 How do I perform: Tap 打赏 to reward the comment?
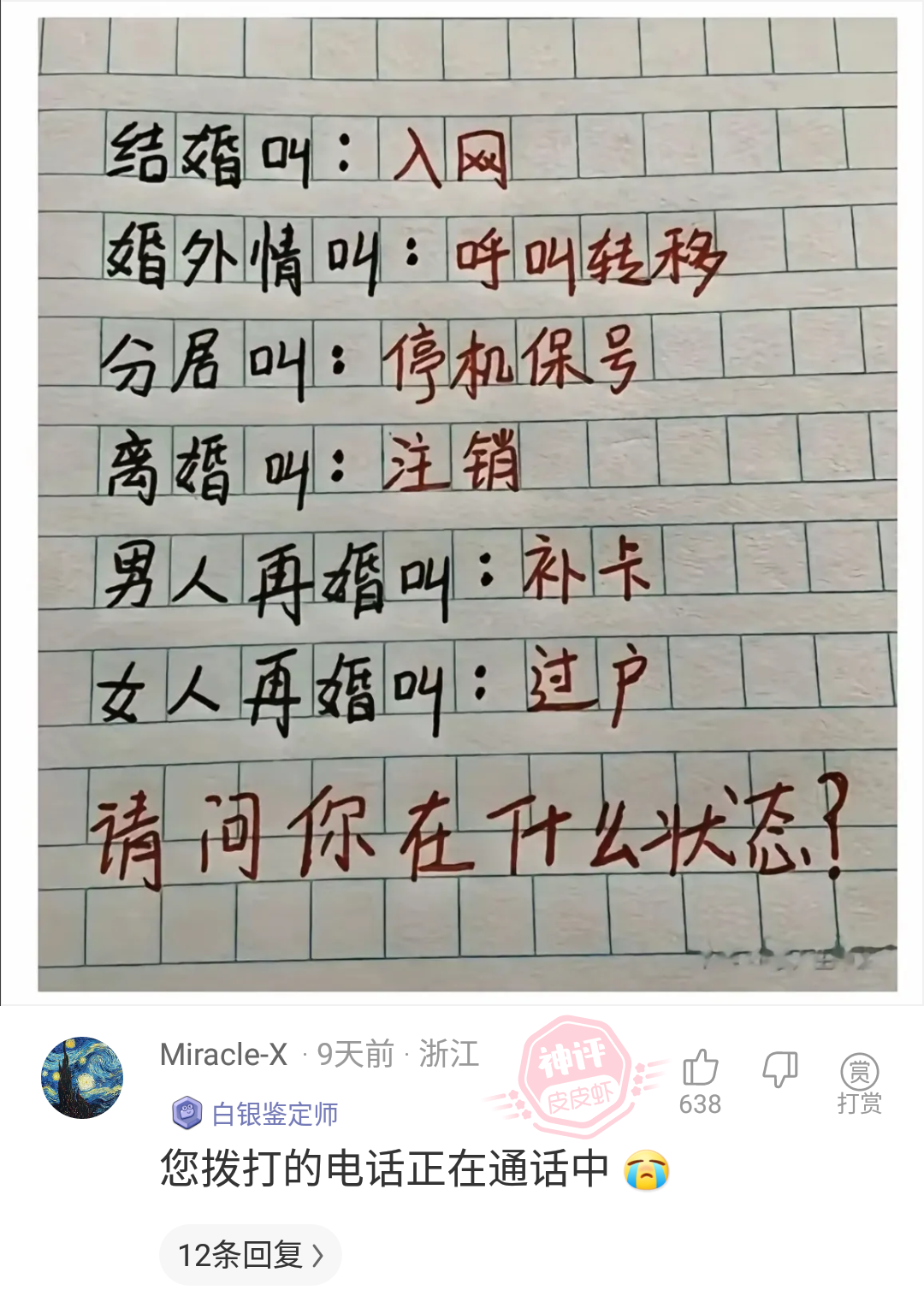click(859, 1082)
